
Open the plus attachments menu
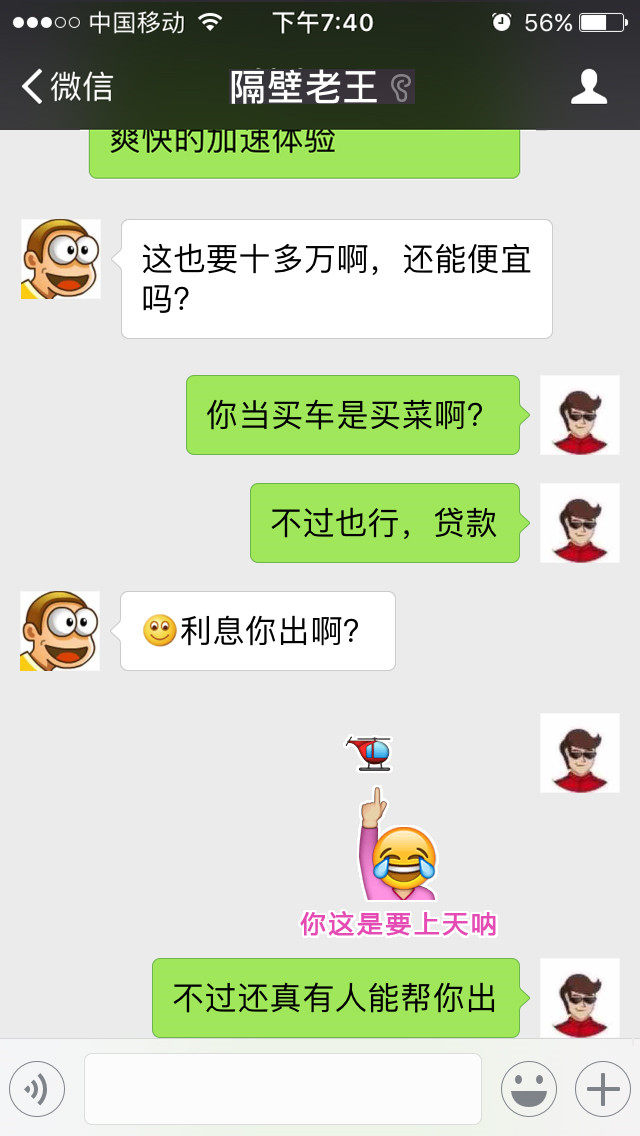click(602, 1089)
